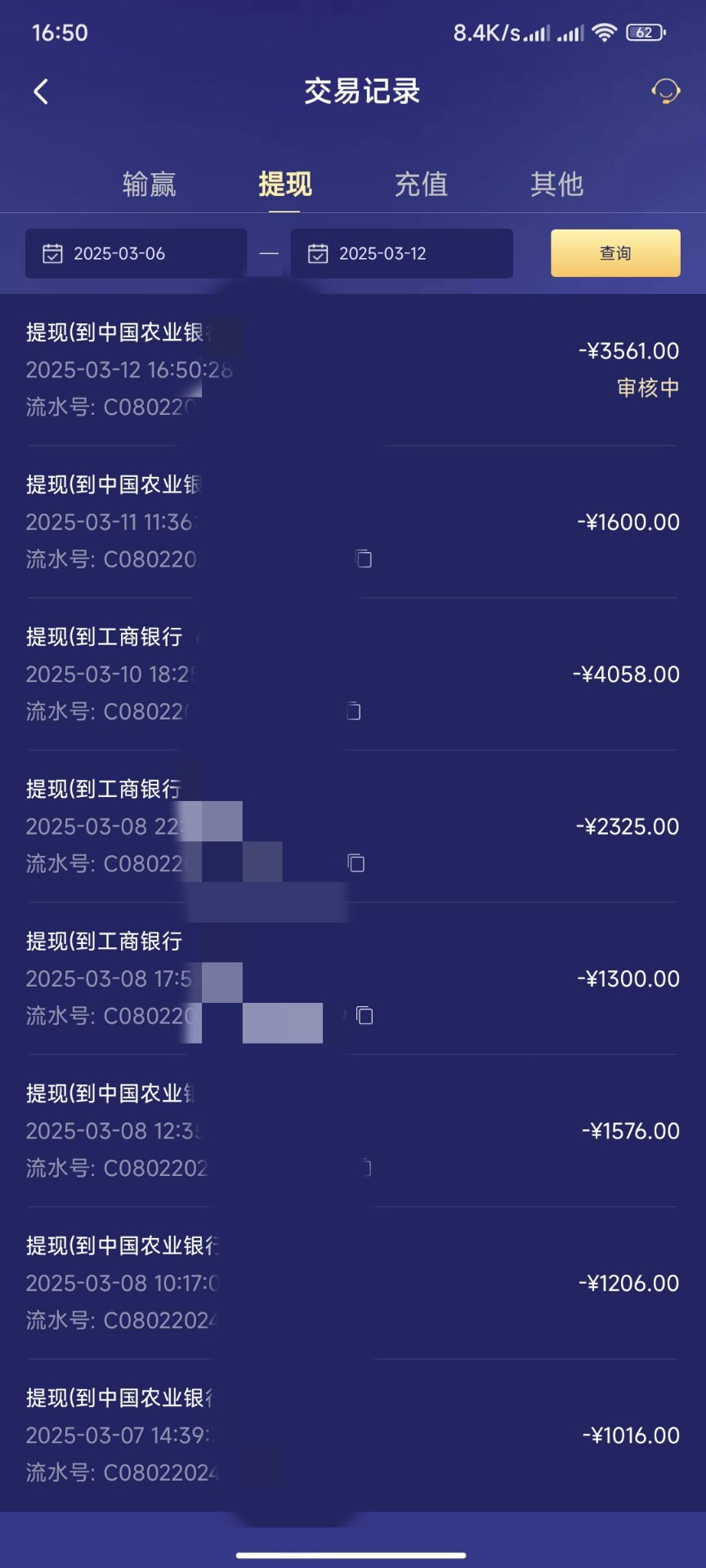Switch to the 输赢 tab
The width and height of the screenshot is (706, 1568).
pos(149,185)
